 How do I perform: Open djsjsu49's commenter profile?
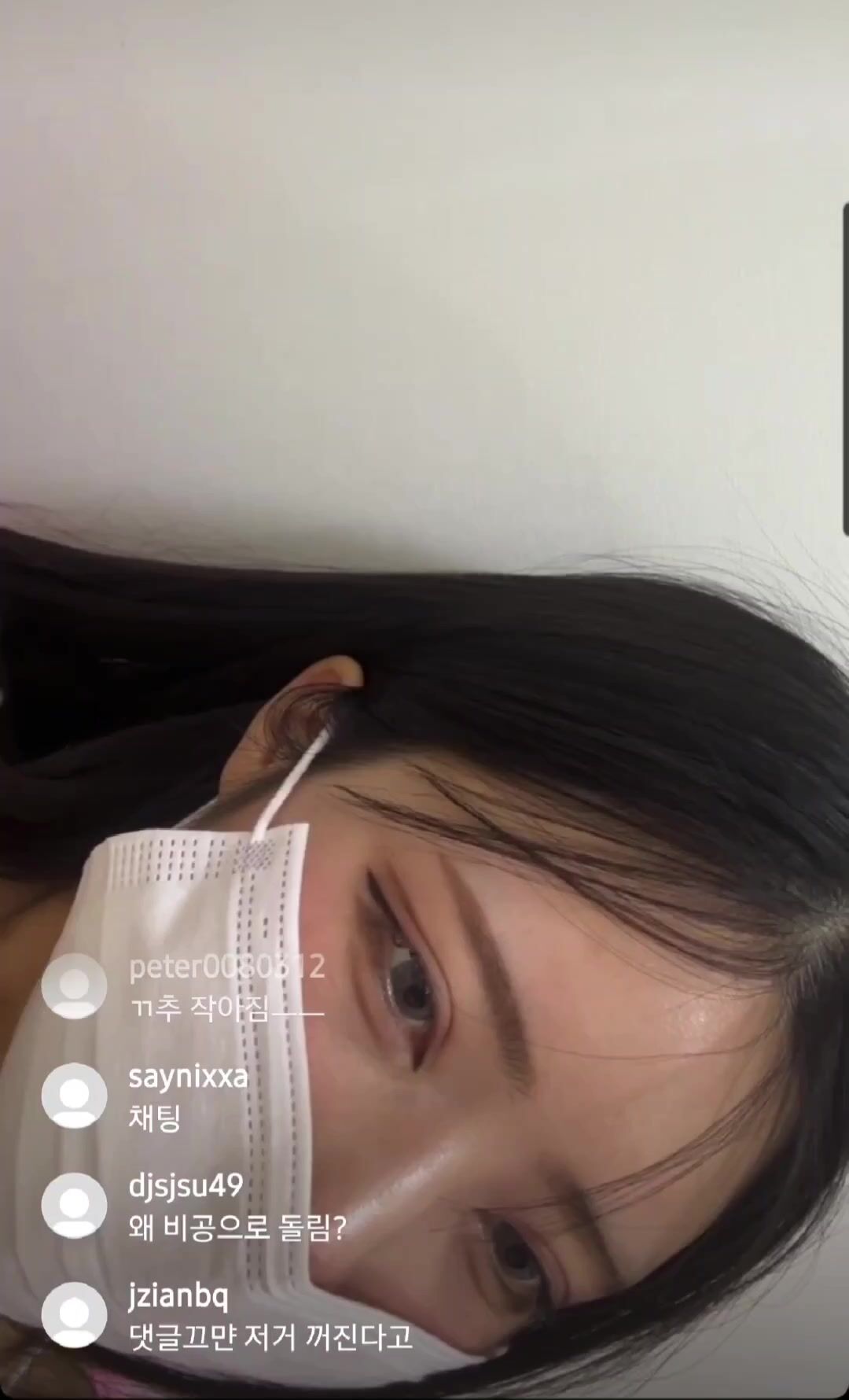point(74,1205)
